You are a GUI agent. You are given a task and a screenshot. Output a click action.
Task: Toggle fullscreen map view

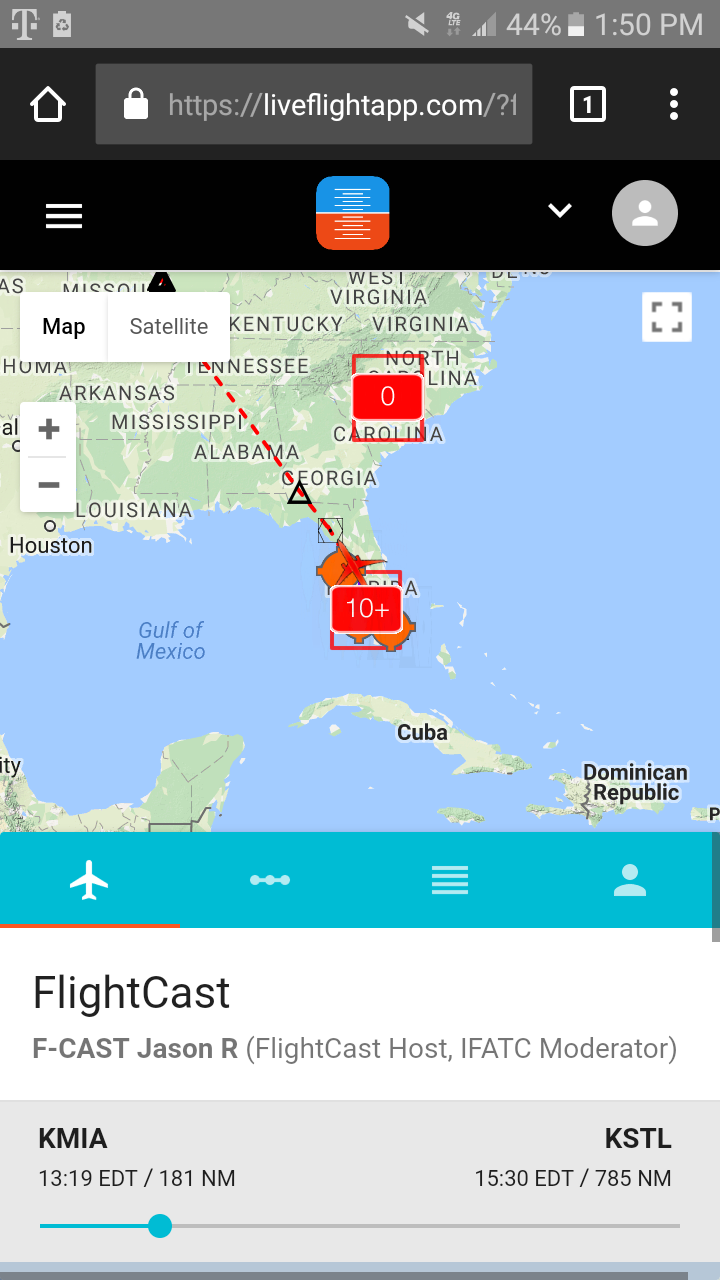tap(667, 317)
